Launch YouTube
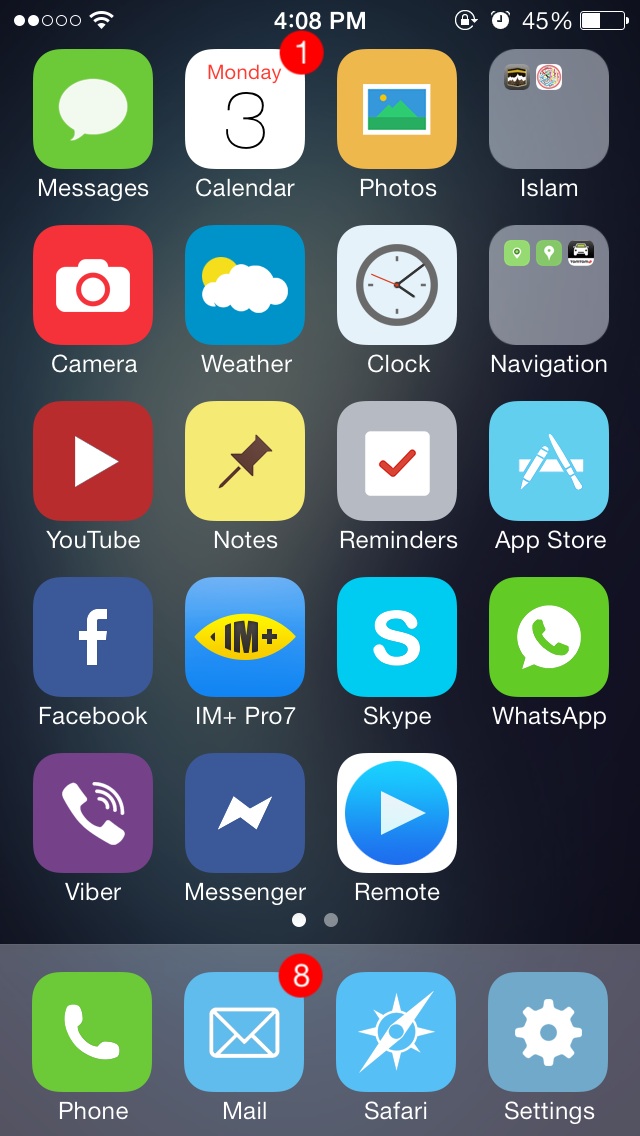This screenshot has height=1136, width=640. click(x=93, y=462)
